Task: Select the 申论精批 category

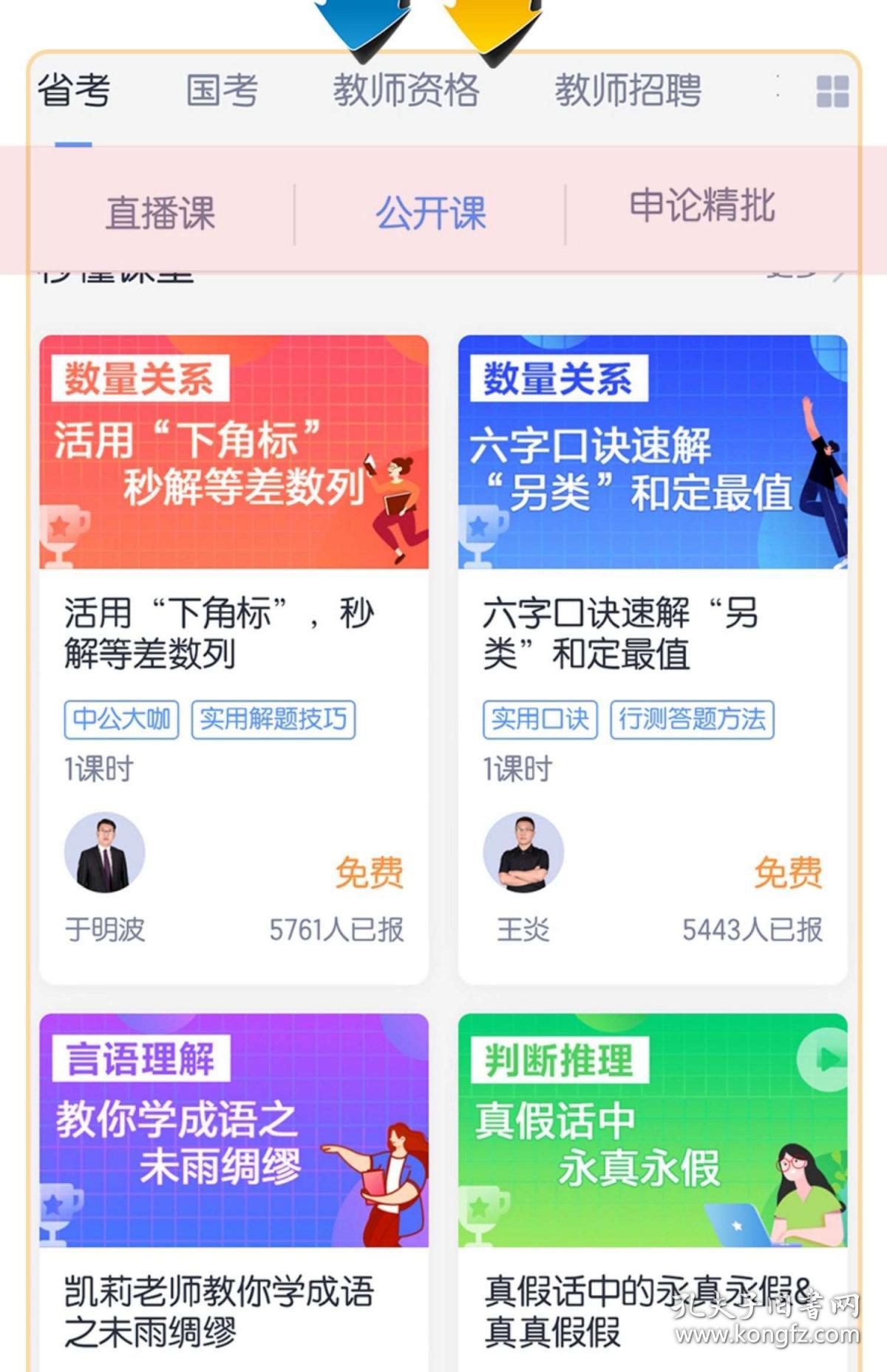Action: point(701,208)
